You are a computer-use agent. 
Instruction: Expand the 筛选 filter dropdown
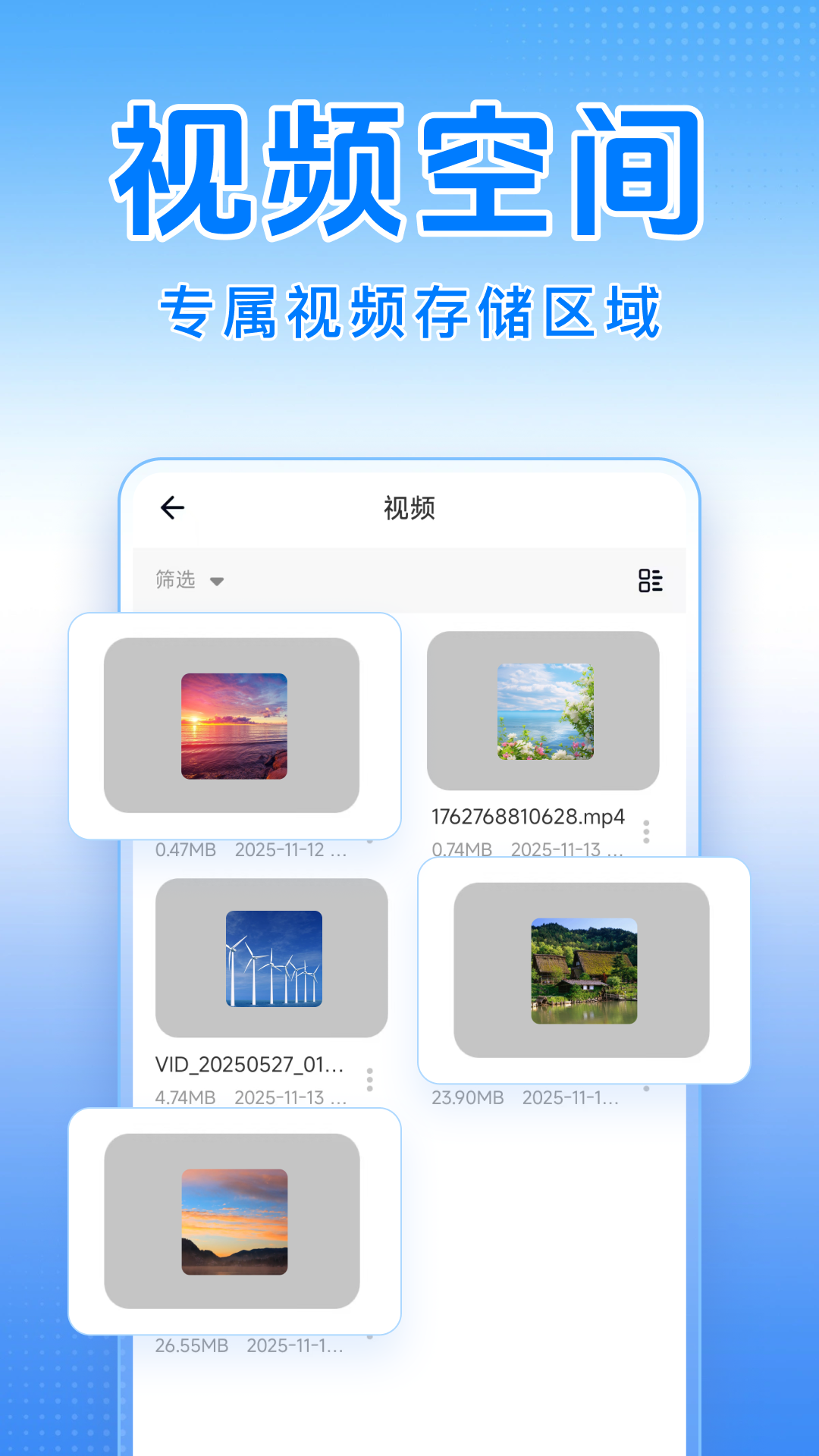[176, 580]
